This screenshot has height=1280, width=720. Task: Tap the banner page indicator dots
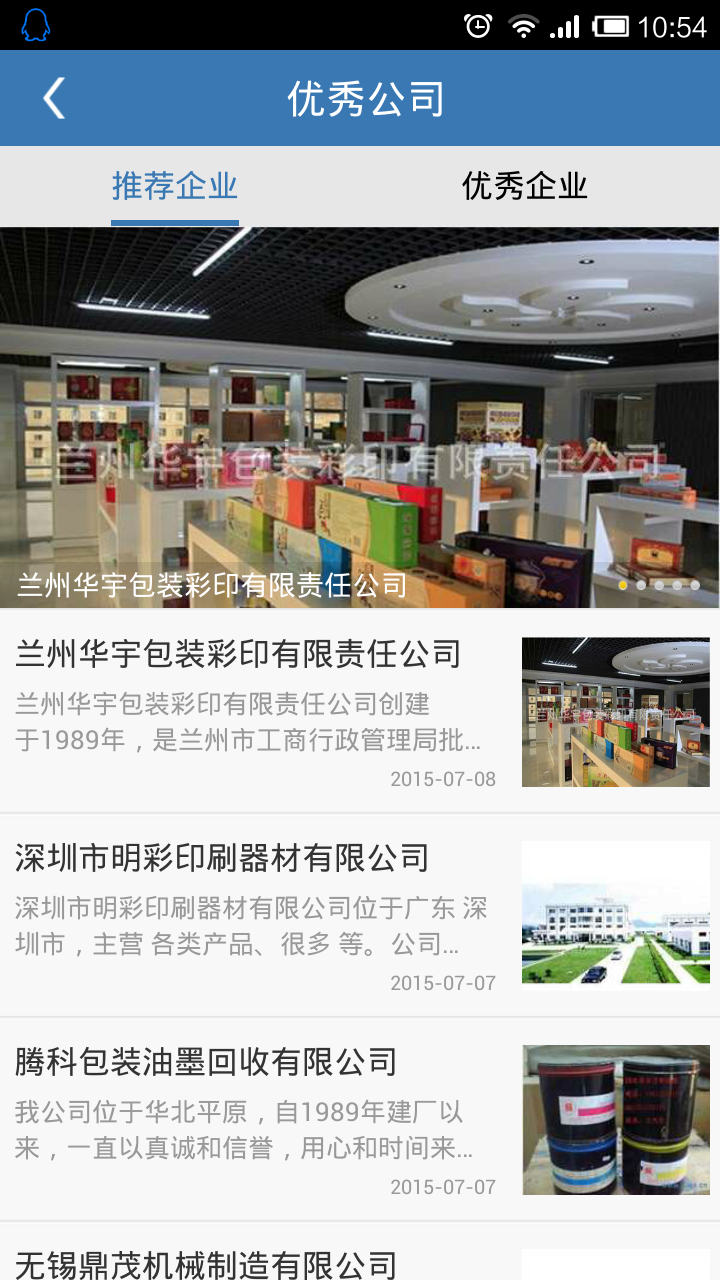pyautogui.click(x=658, y=585)
